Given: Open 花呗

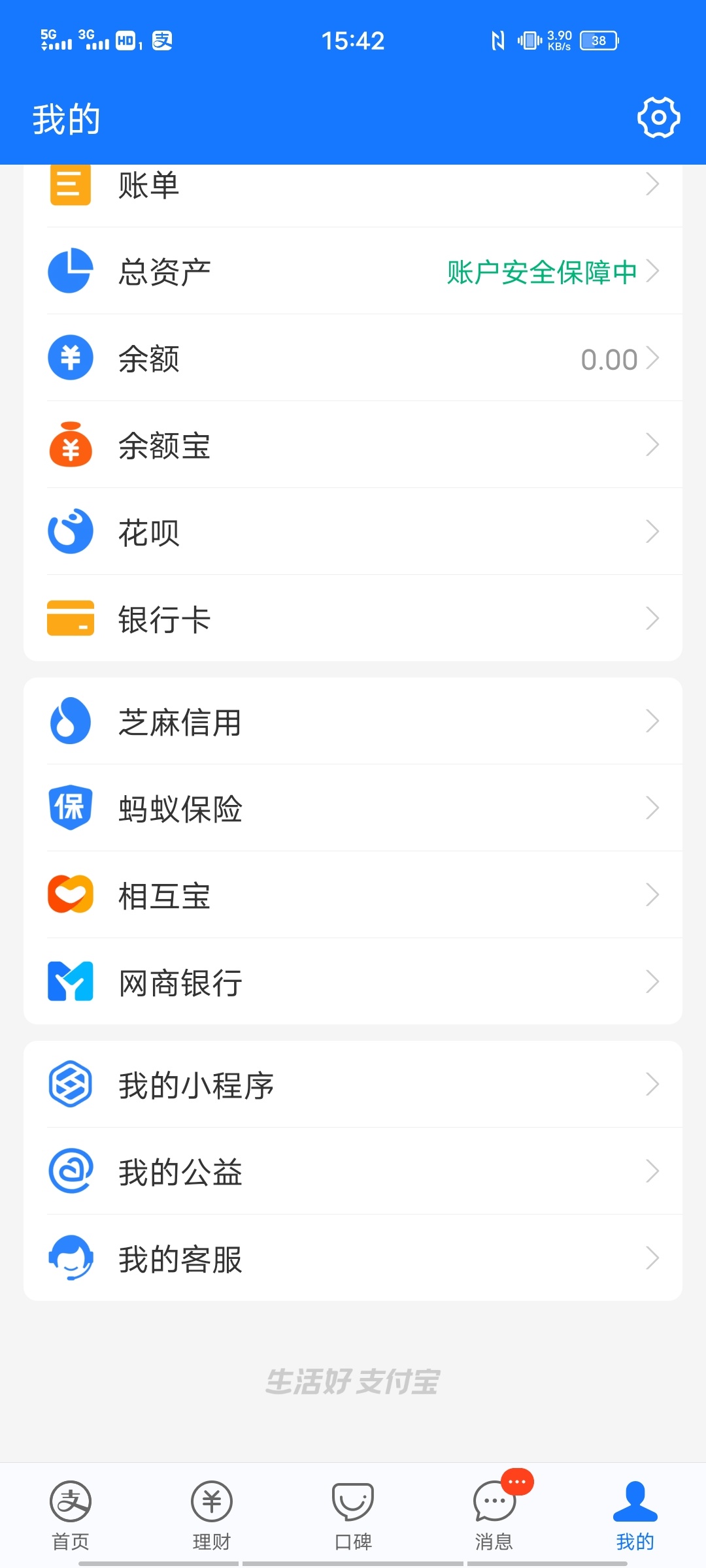Looking at the screenshot, I should pos(353,532).
